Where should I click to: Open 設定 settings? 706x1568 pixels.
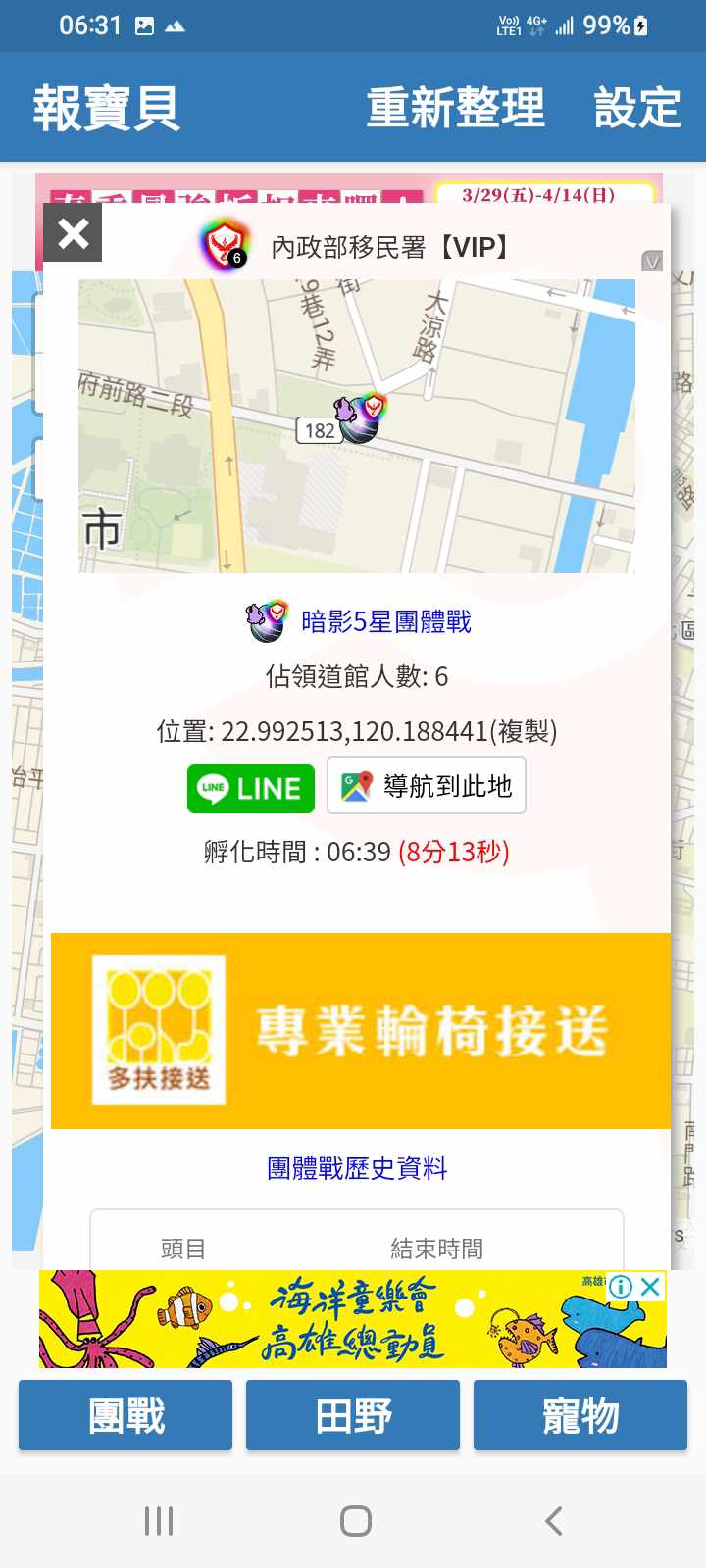pyautogui.click(x=637, y=108)
